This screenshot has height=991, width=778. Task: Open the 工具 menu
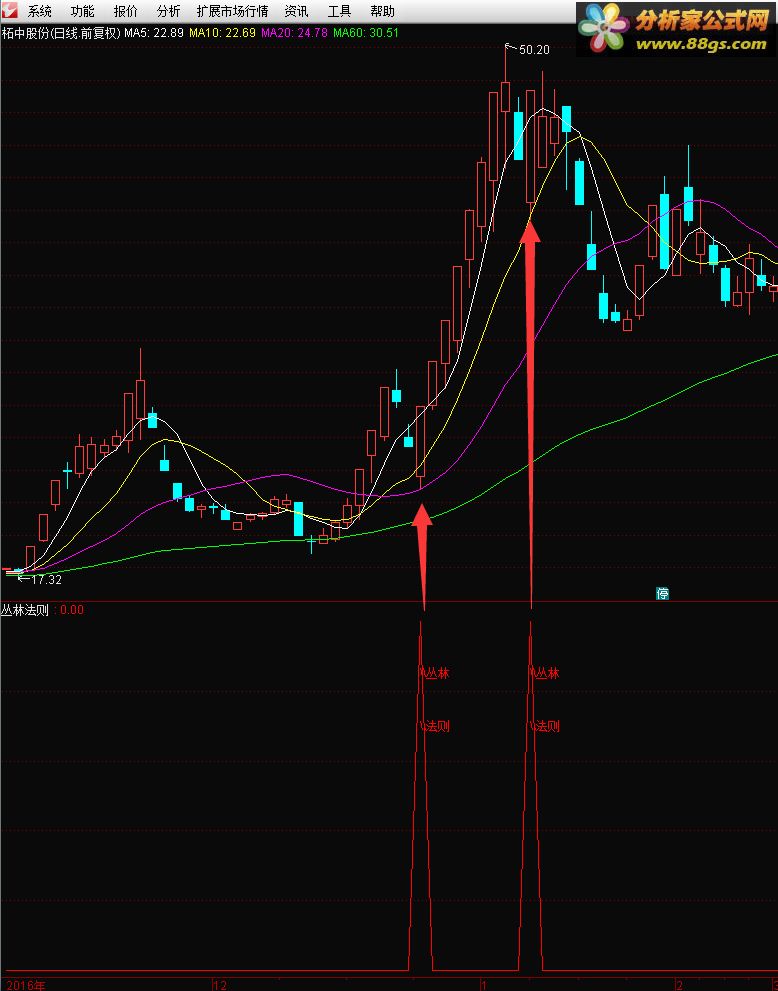[x=339, y=12]
